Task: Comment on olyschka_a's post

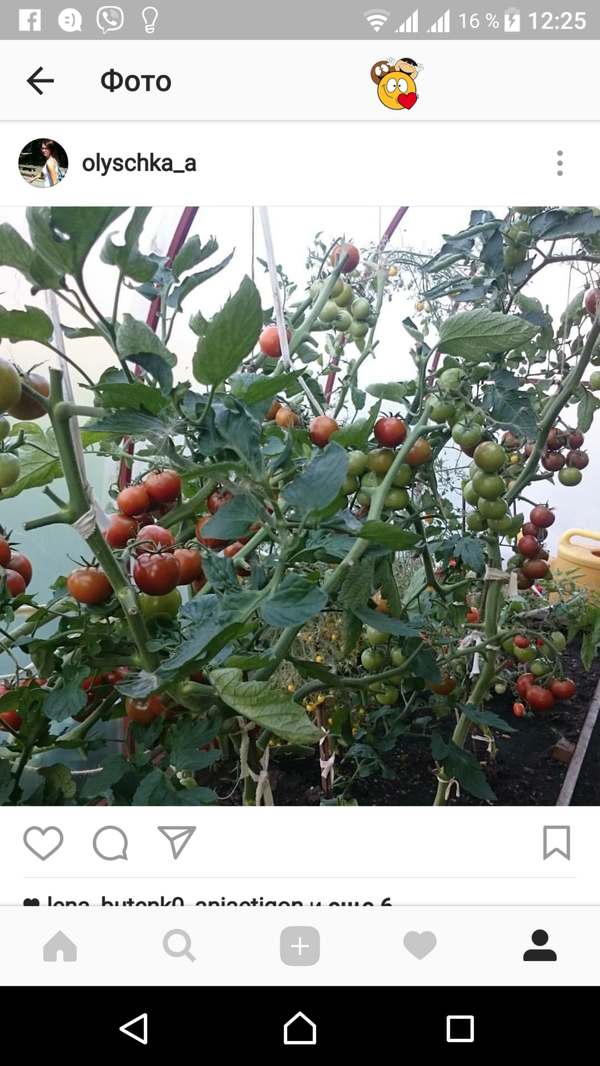Action: click(x=110, y=843)
